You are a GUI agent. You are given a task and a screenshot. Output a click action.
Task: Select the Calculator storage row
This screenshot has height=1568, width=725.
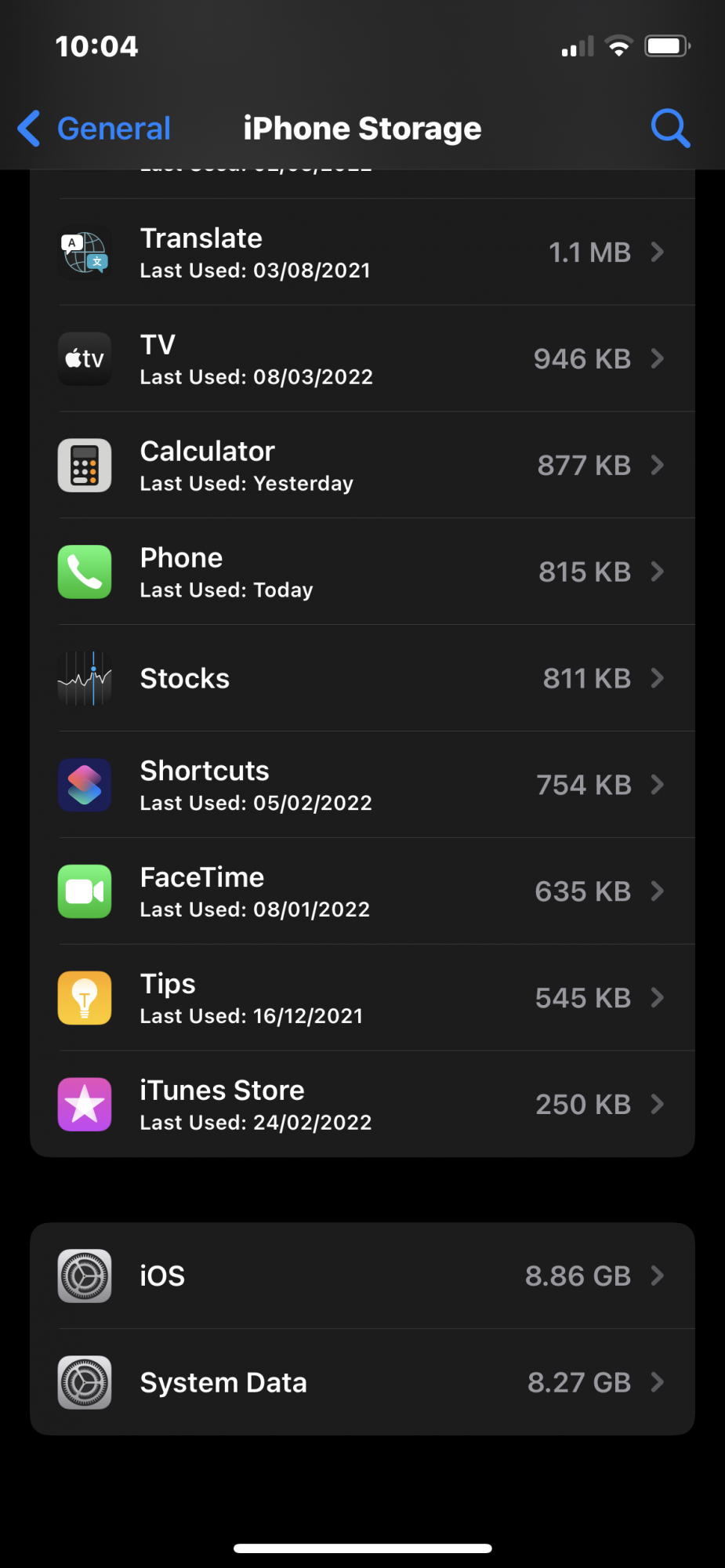coord(362,466)
